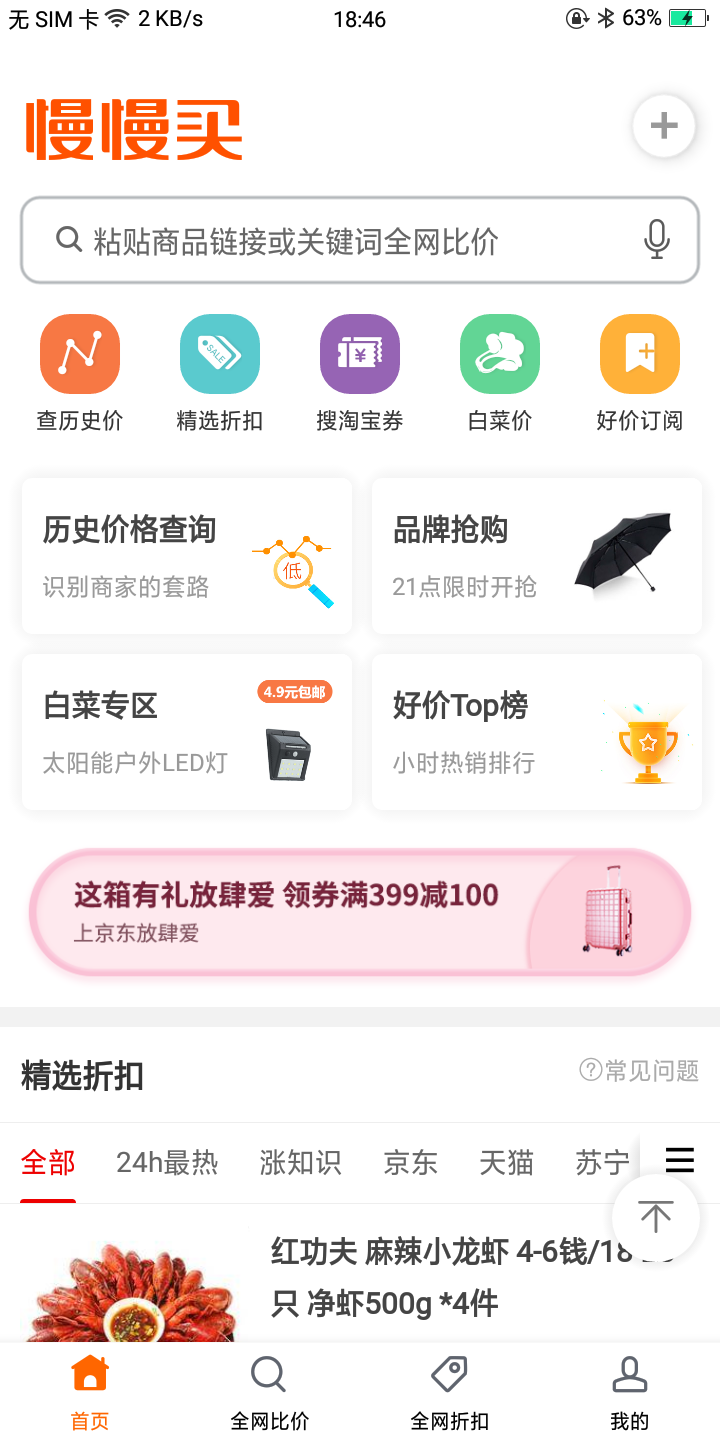Open the 品牌抢购 card

click(x=536, y=554)
